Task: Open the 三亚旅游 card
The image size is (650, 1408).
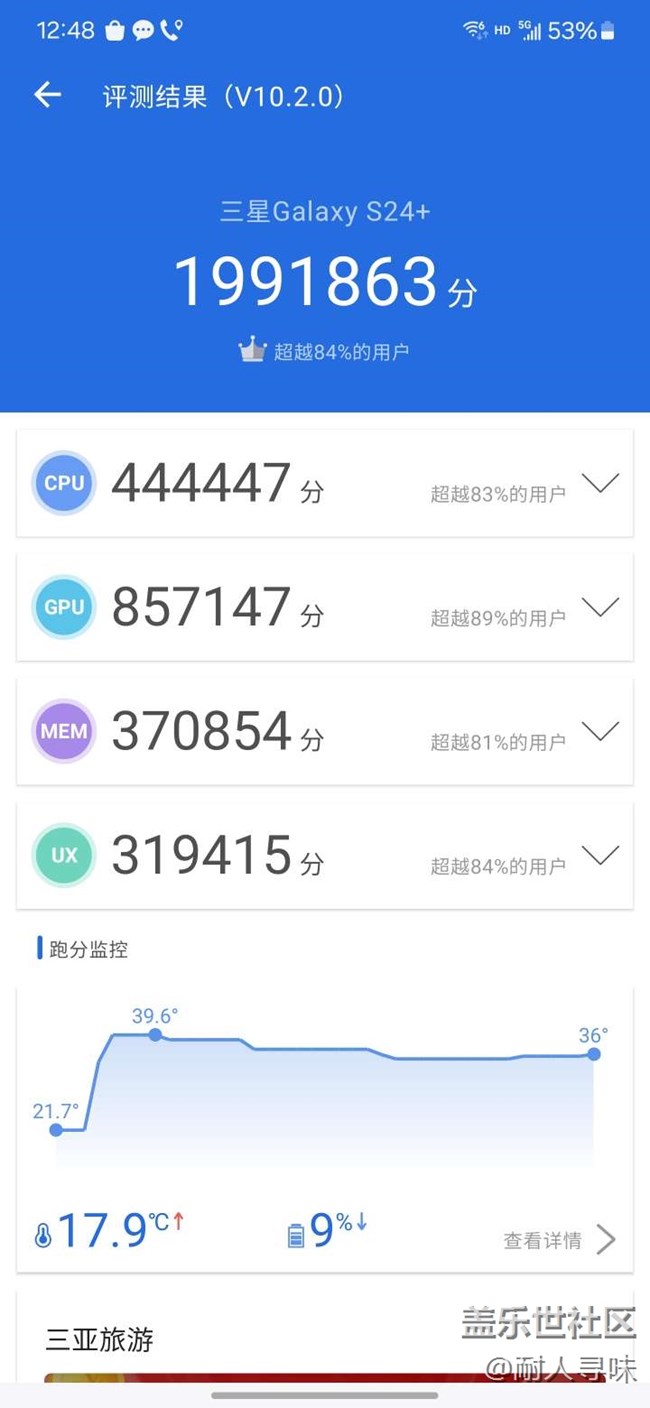Action: point(325,1338)
